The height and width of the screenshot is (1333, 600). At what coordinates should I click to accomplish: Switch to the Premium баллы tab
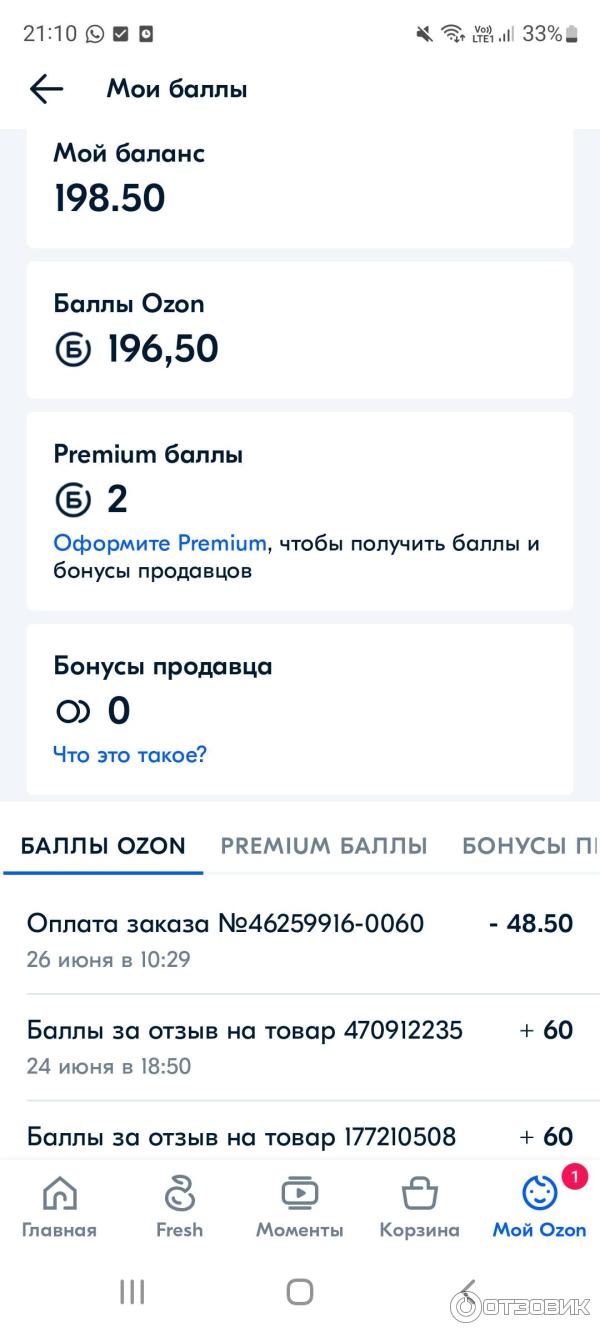[324, 845]
